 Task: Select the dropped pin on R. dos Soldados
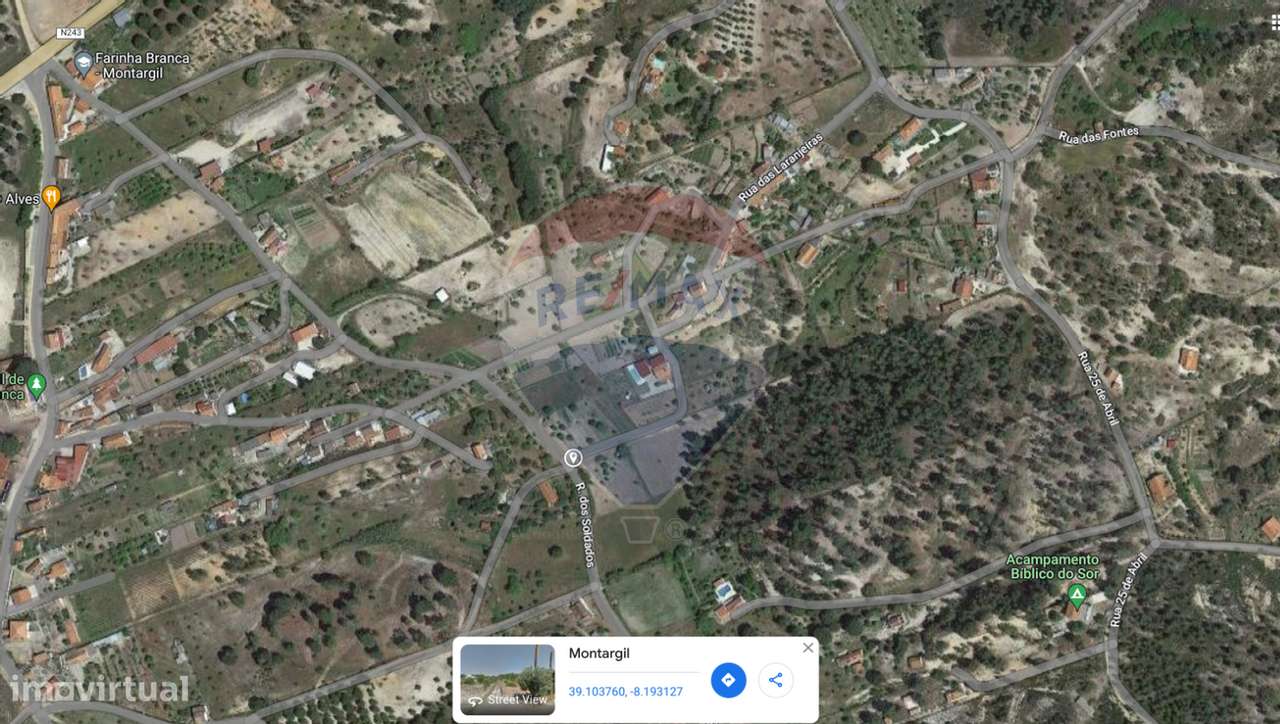[x=572, y=458]
